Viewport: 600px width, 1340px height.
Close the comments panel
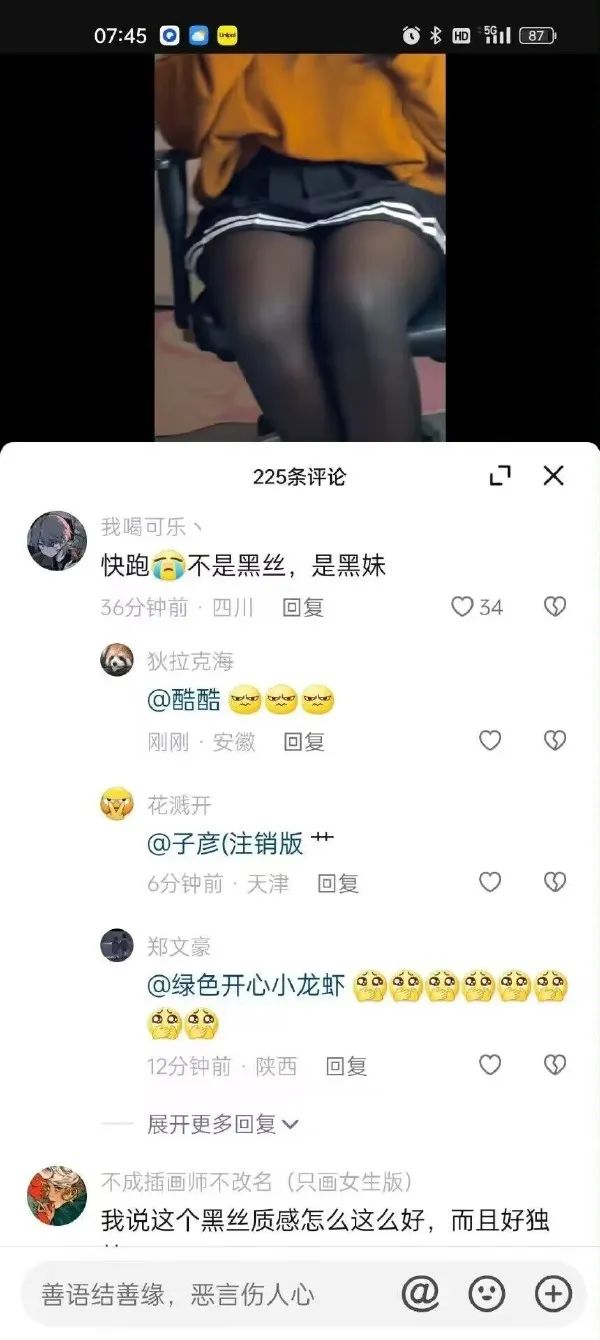tap(553, 476)
